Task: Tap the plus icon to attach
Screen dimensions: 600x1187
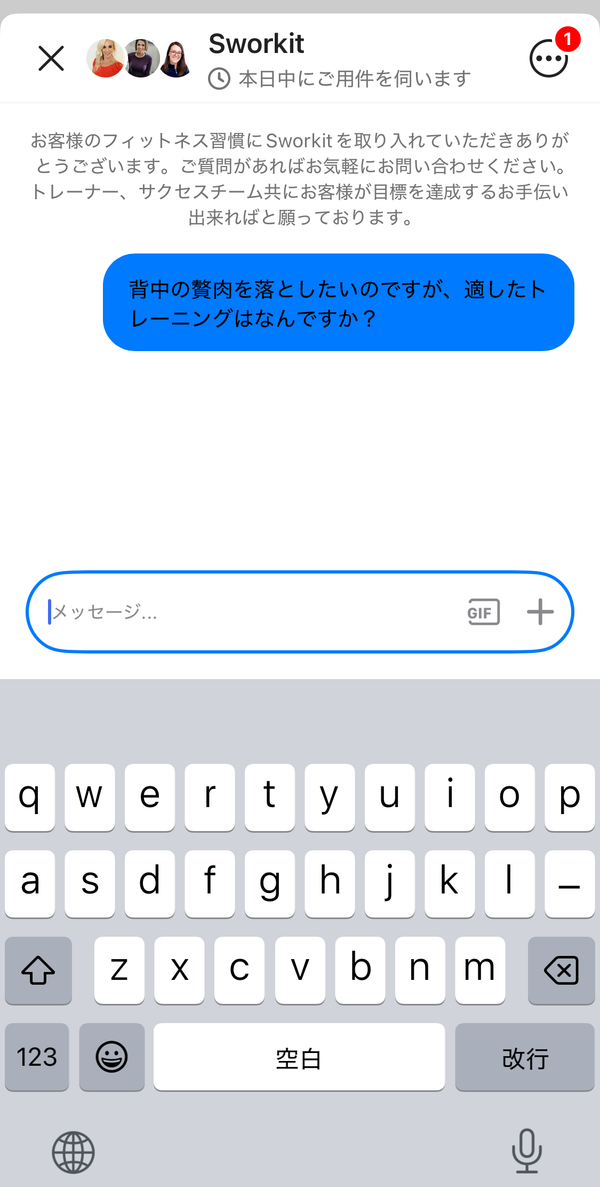Action: pos(540,612)
